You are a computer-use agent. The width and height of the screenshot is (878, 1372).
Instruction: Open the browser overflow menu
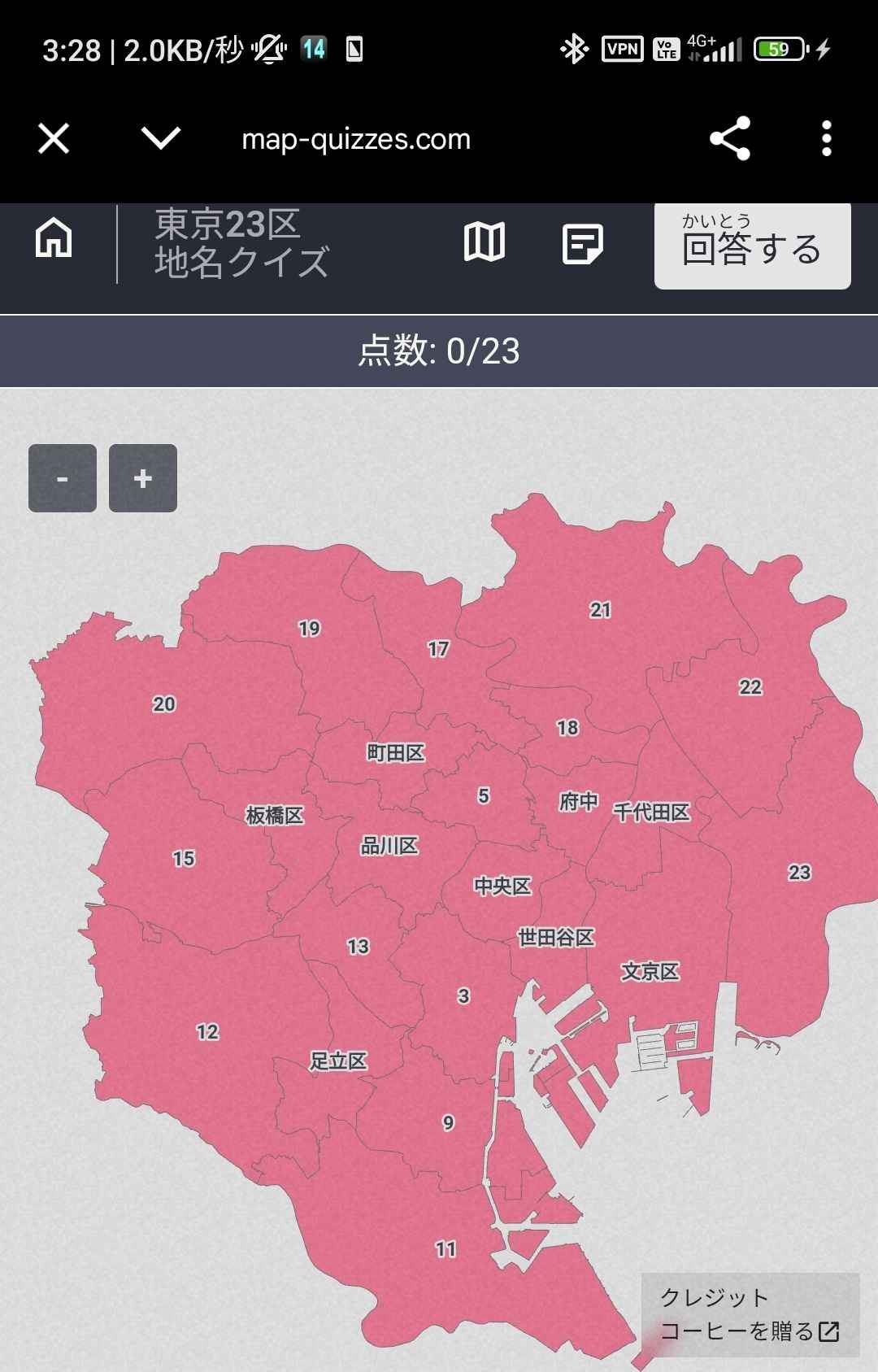point(826,139)
